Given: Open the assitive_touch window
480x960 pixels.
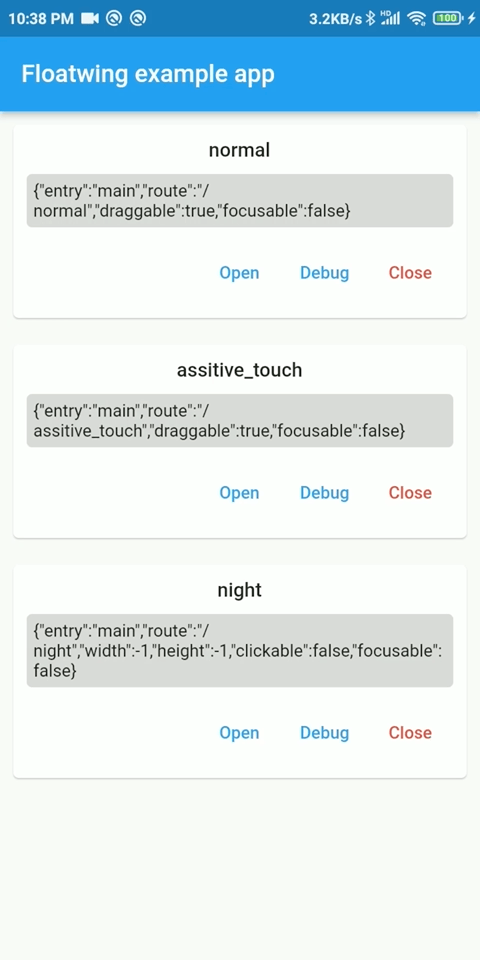Looking at the screenshot, I should (239, 493).
